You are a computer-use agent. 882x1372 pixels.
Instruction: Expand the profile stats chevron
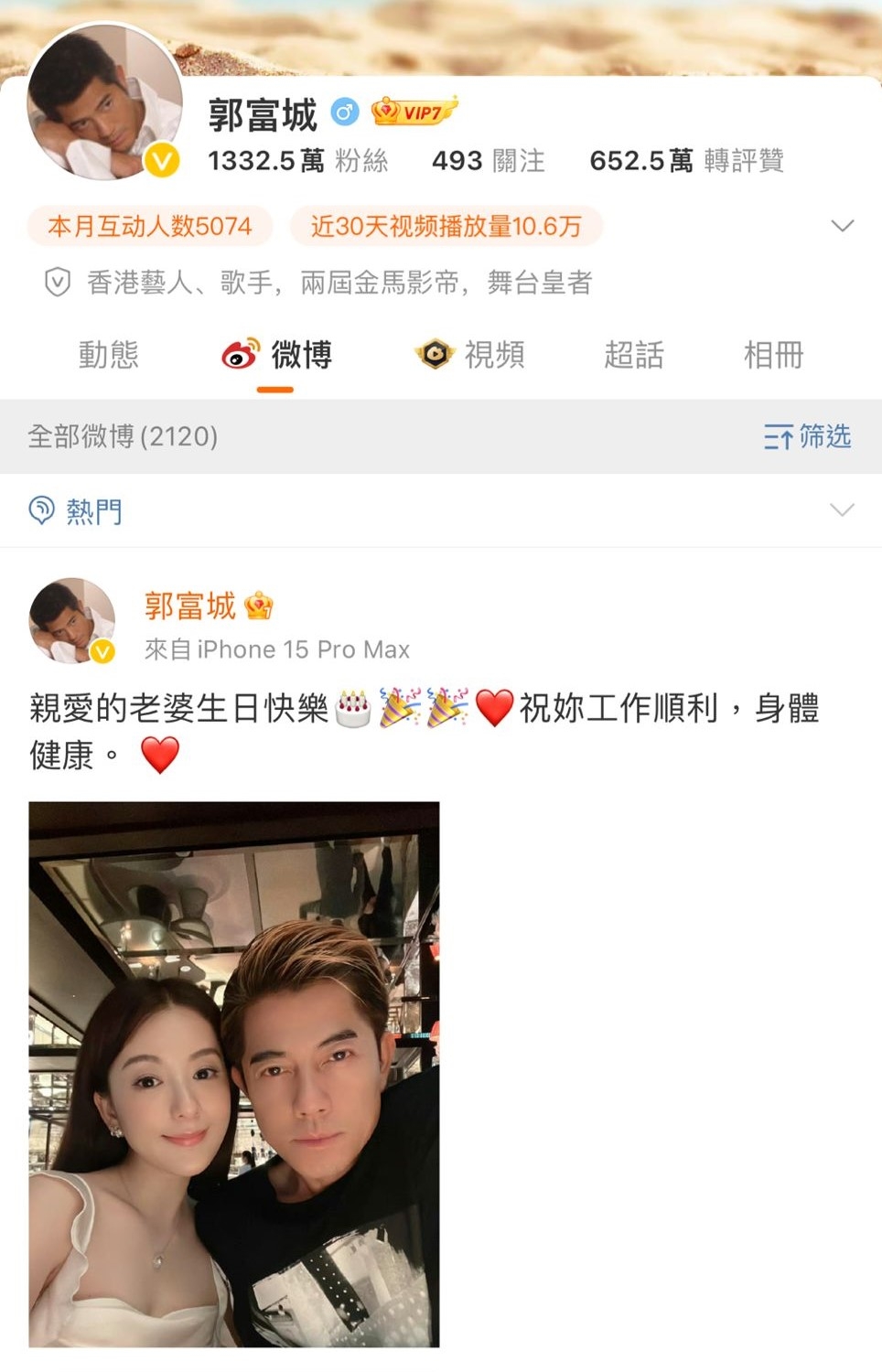(842, 226)
